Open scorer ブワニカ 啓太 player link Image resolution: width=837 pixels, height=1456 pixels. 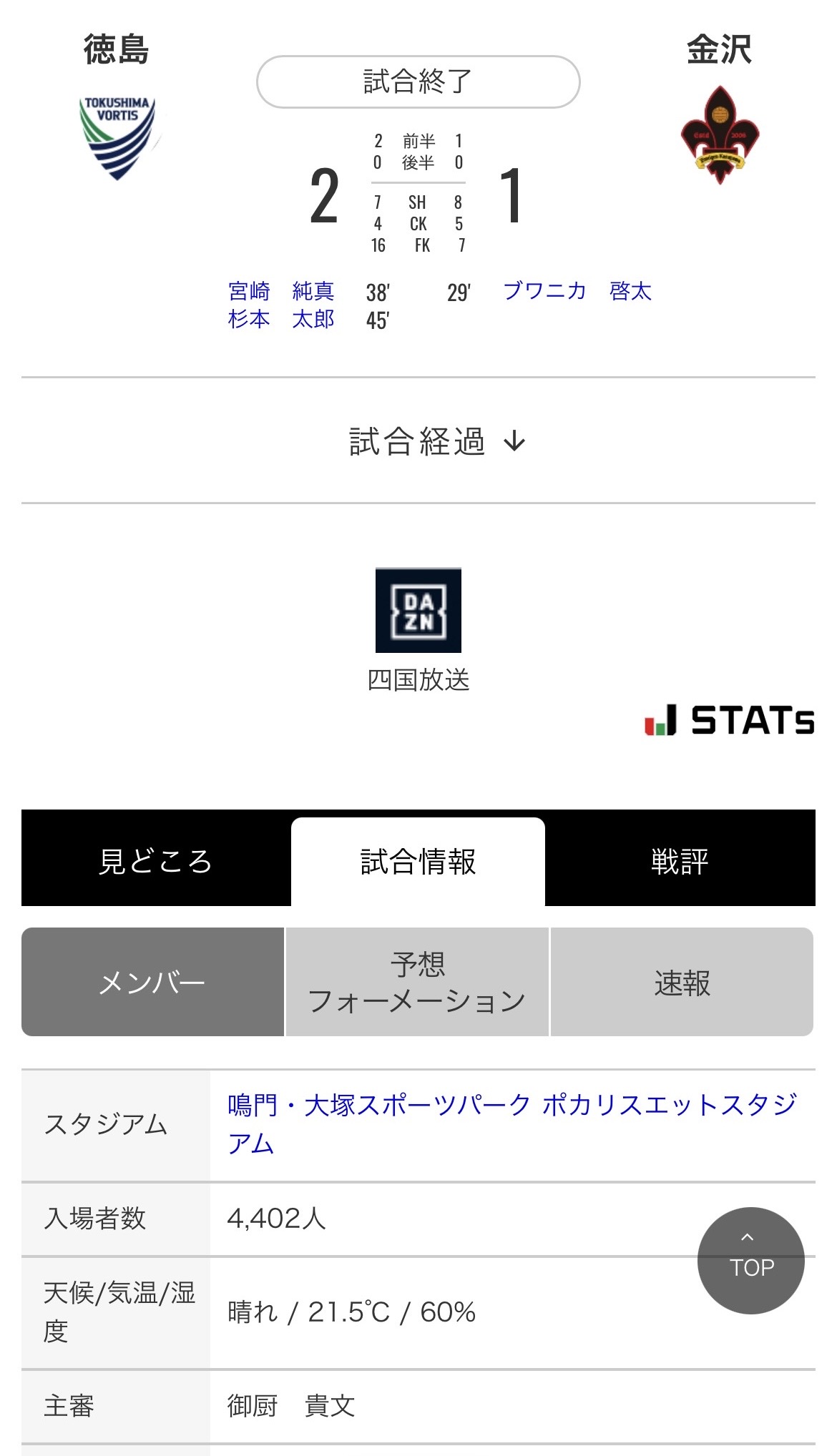click(x=577, y=291)
